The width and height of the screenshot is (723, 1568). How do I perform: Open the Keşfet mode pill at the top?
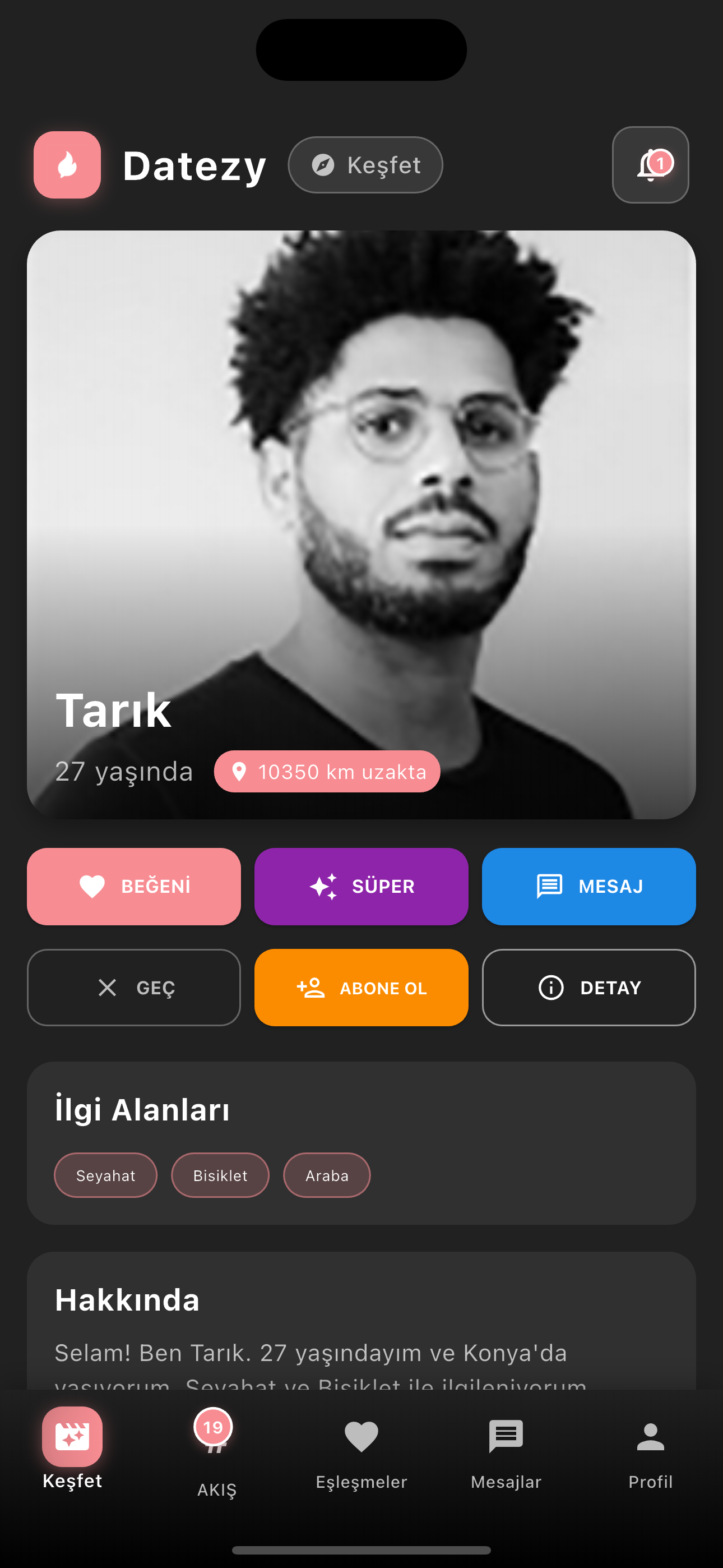click(365, 164)
